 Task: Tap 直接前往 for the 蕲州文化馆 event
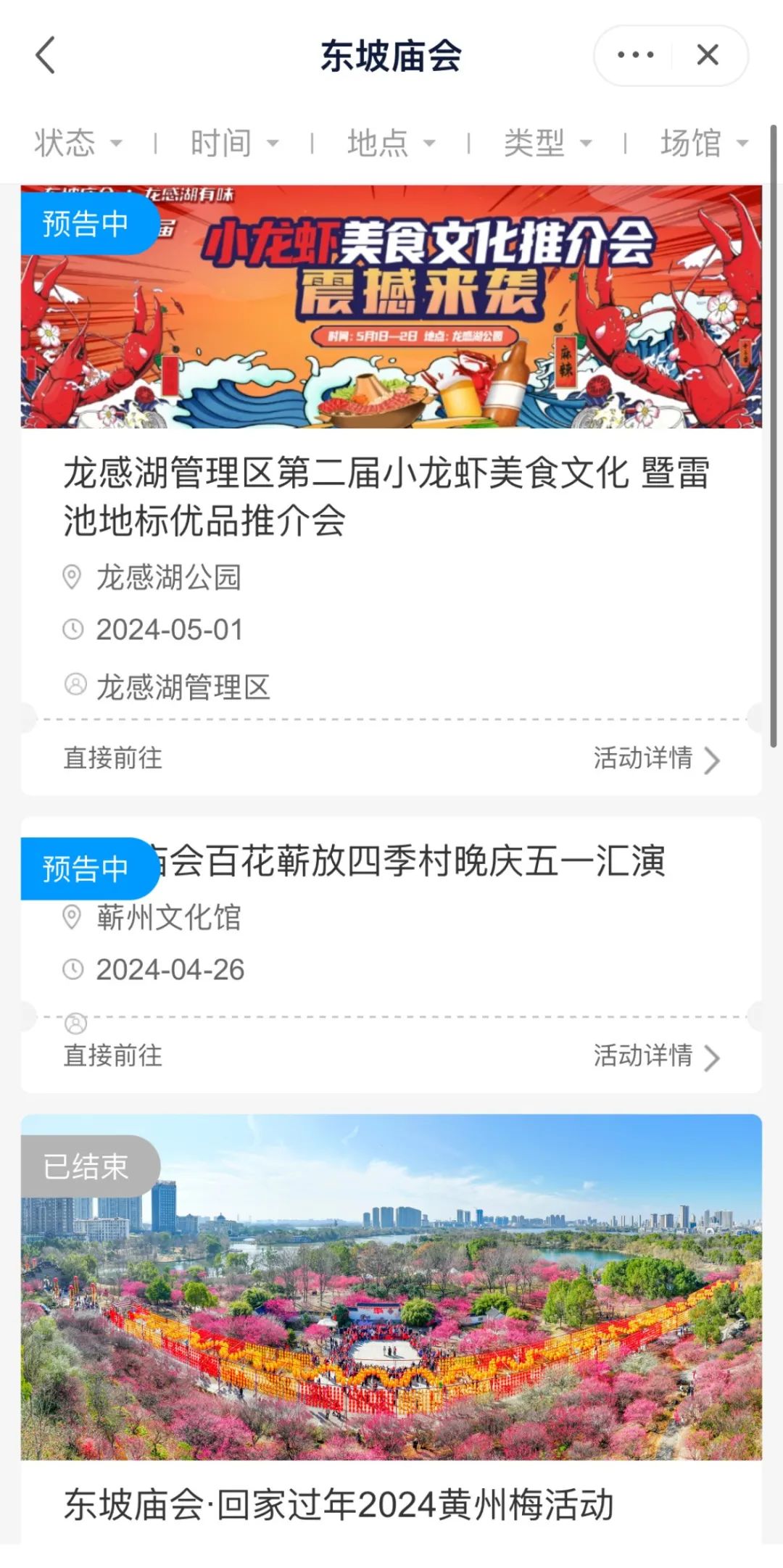click(113, 1055)
